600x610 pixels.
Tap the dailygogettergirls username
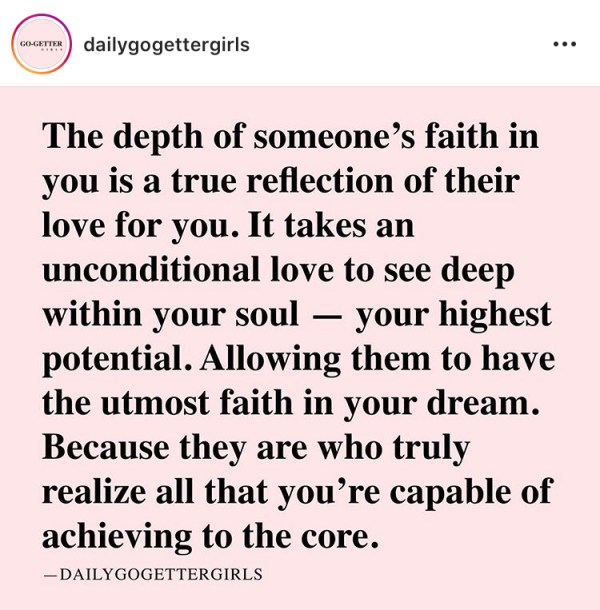click(x=166, y=45)
